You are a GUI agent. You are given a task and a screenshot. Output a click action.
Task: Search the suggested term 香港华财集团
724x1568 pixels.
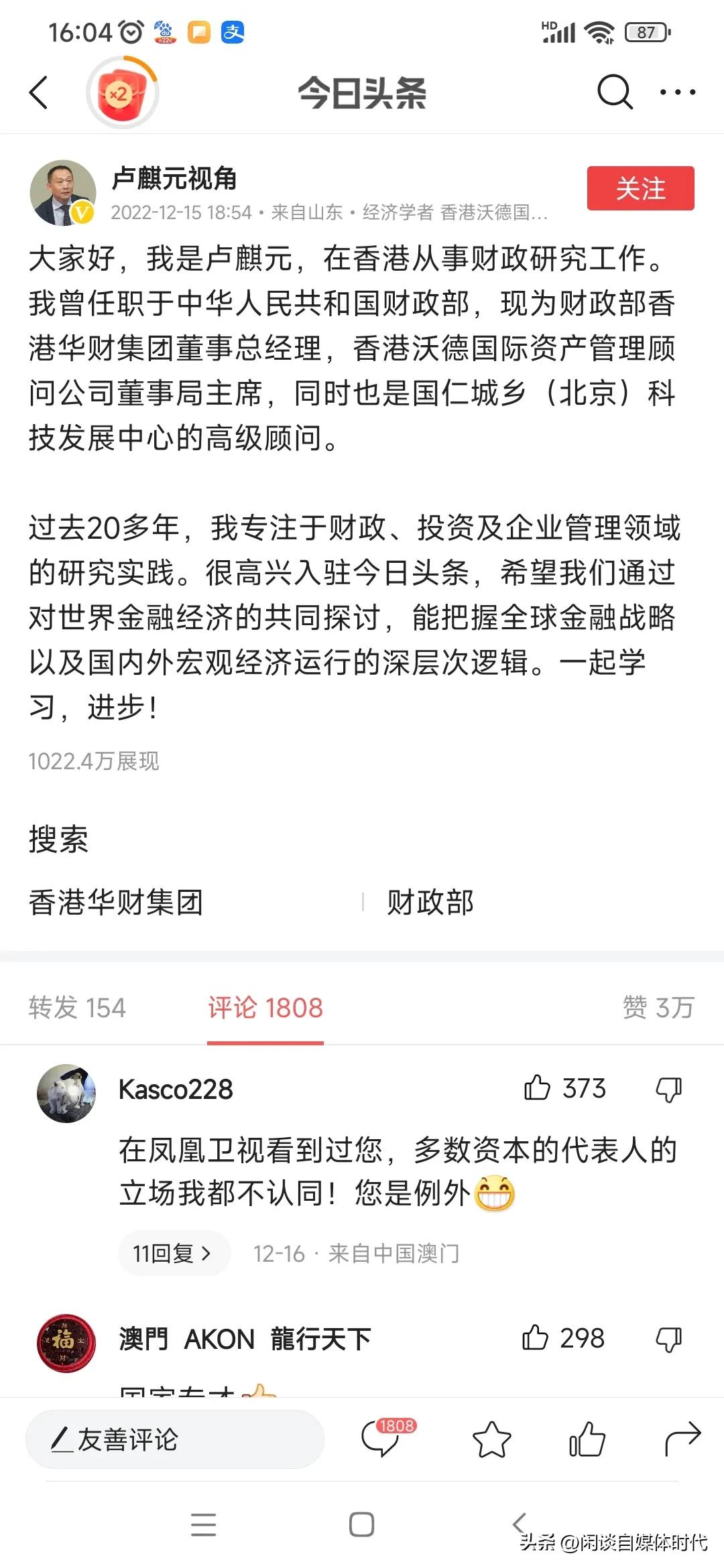pos(117,903)
